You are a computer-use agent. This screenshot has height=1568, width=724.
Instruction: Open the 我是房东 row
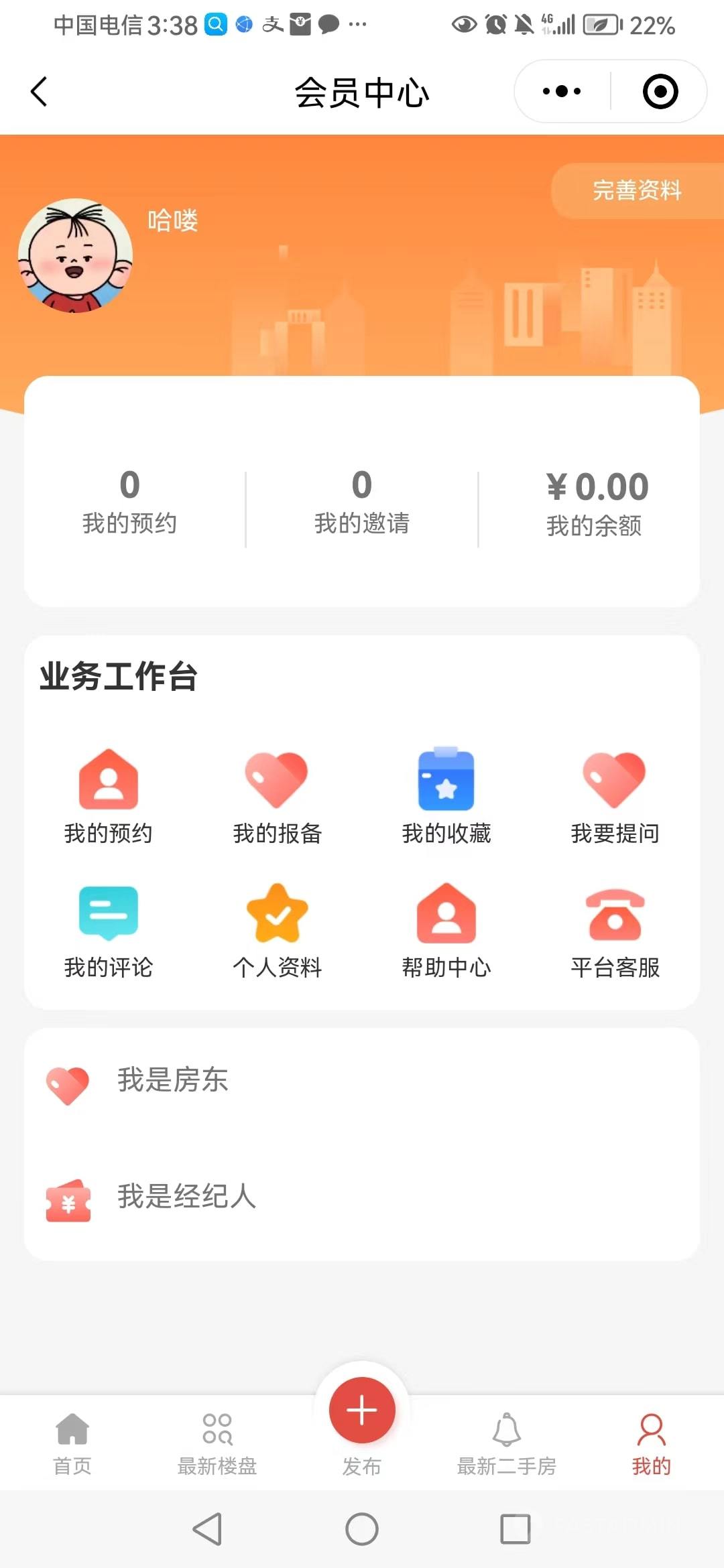(x=362, y=1082)
